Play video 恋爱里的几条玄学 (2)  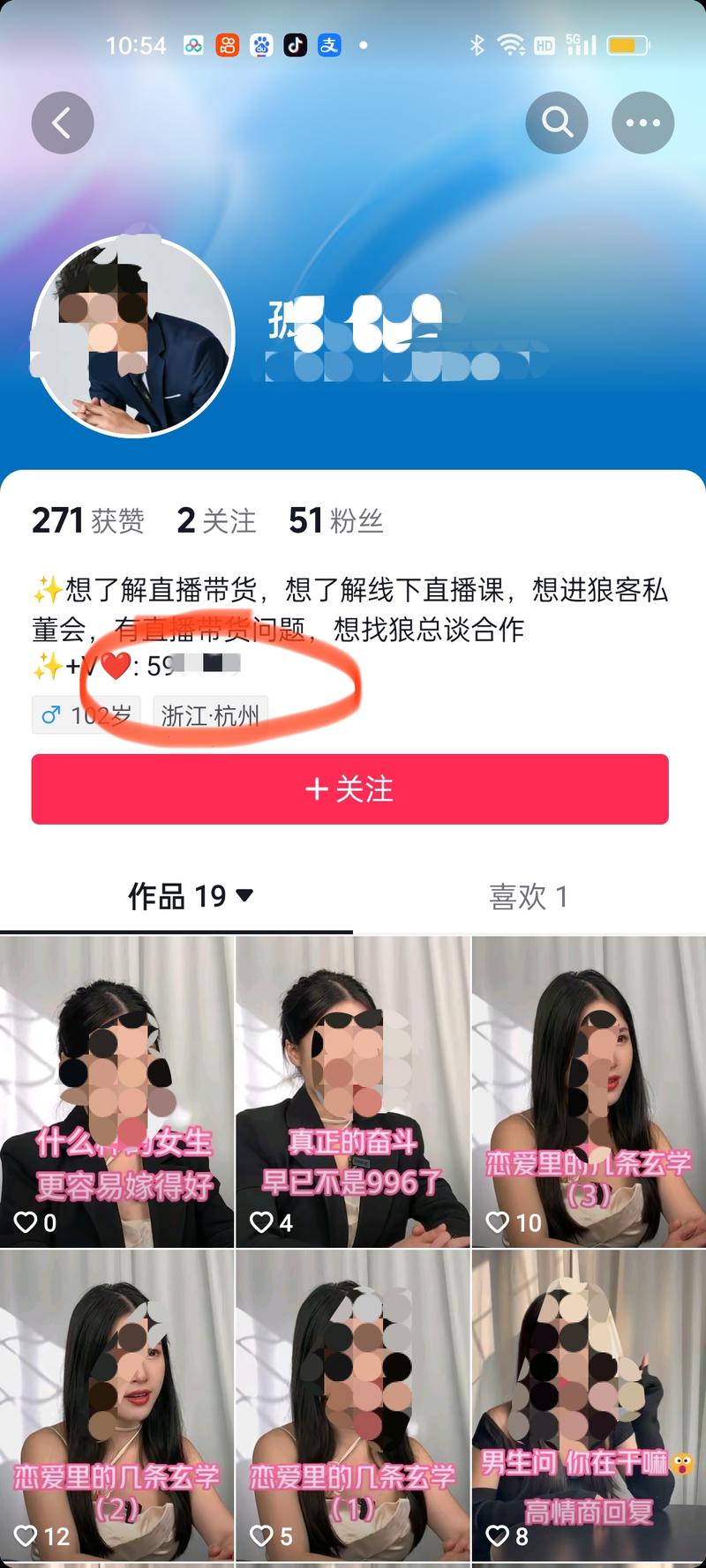coord(117,1407)
